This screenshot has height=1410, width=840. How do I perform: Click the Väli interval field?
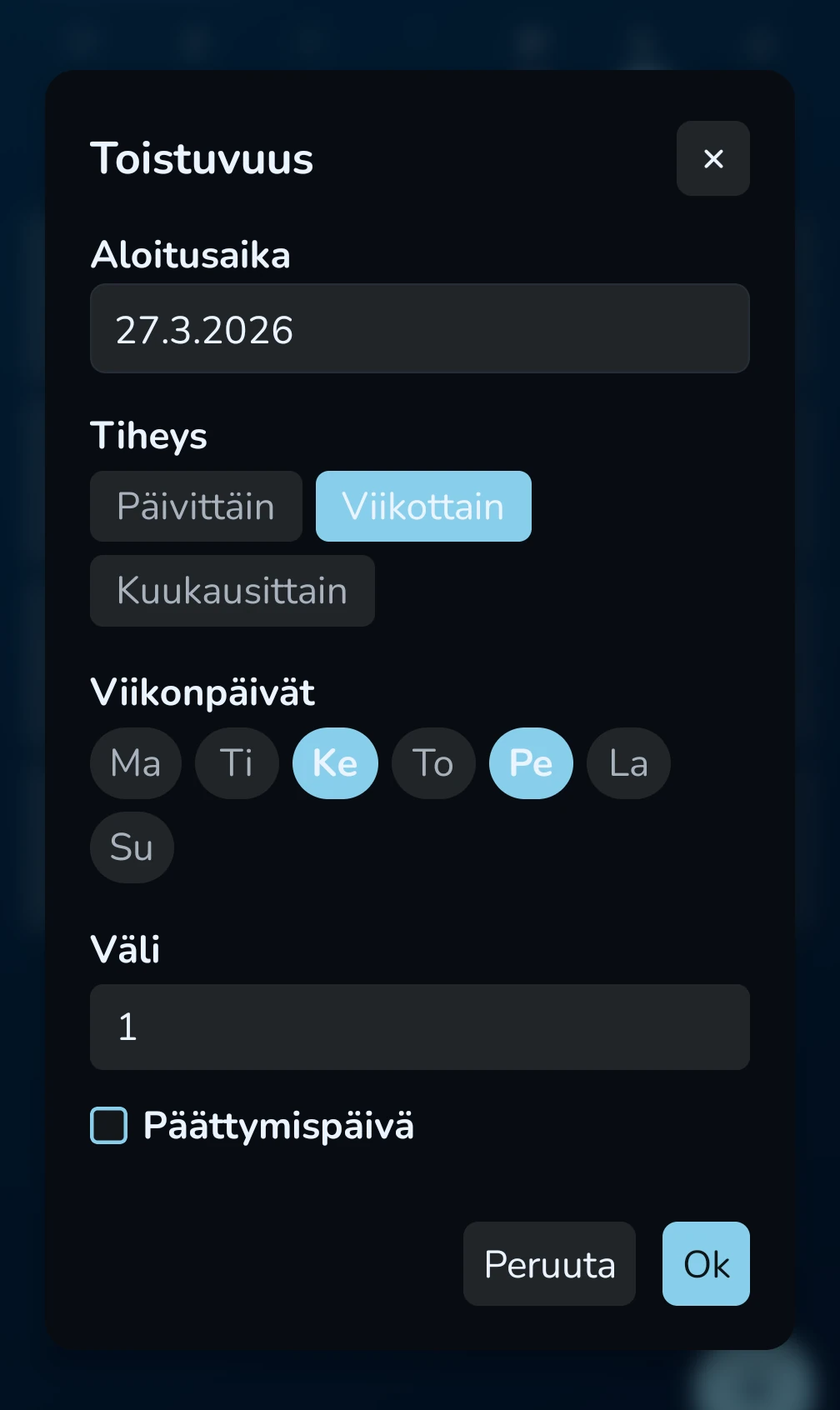(419, 1027)
